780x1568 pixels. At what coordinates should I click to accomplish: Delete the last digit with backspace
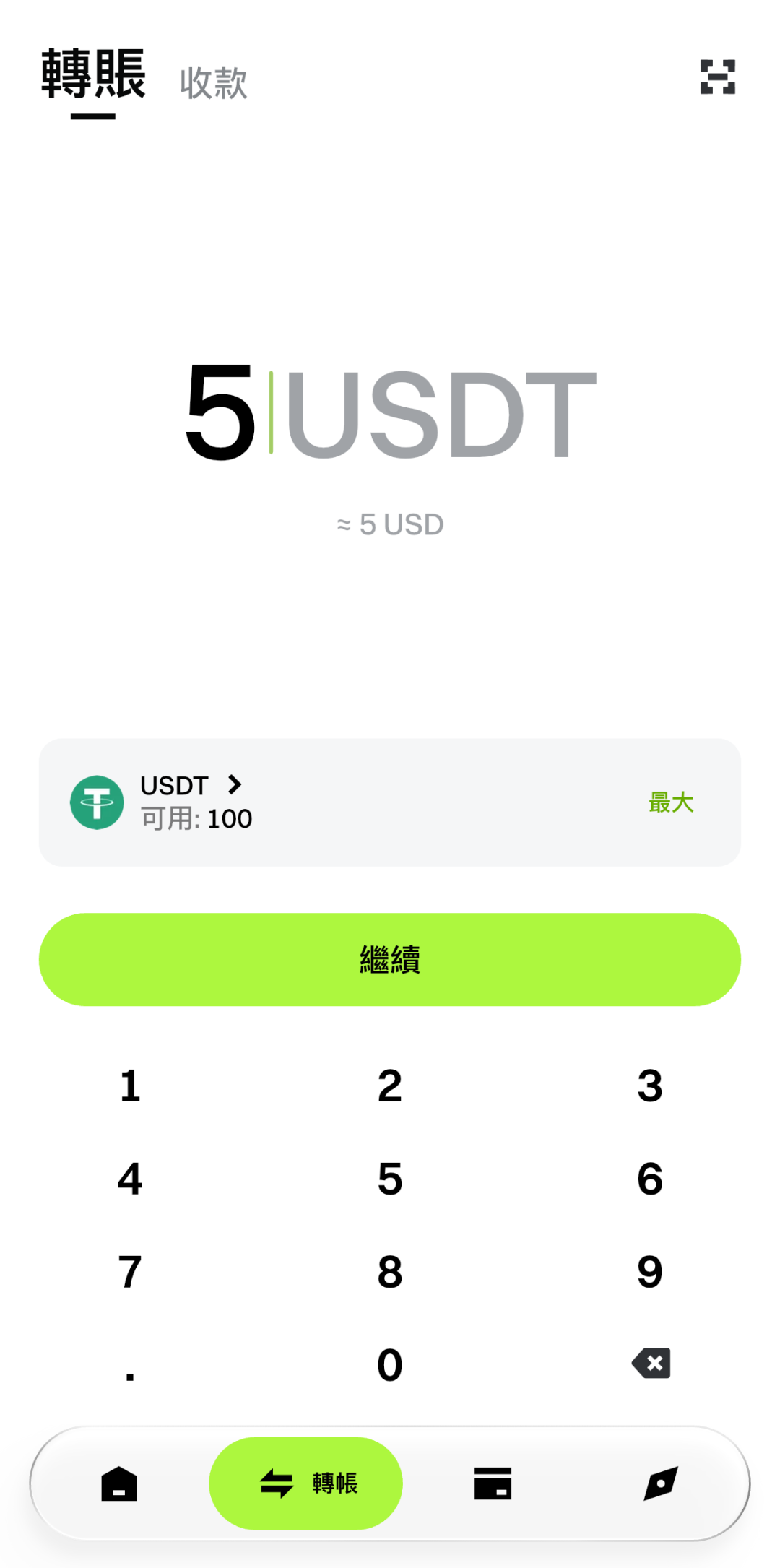(x=651, y=1364)
